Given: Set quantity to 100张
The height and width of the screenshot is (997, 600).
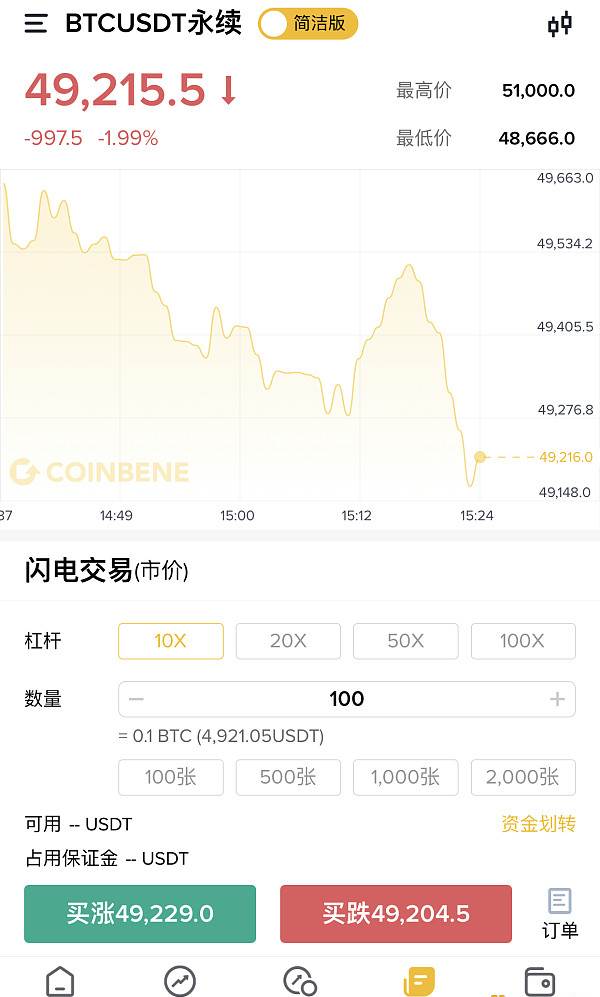Looking at the screenshot, I should pyautogui.click(x=171, y=777).
